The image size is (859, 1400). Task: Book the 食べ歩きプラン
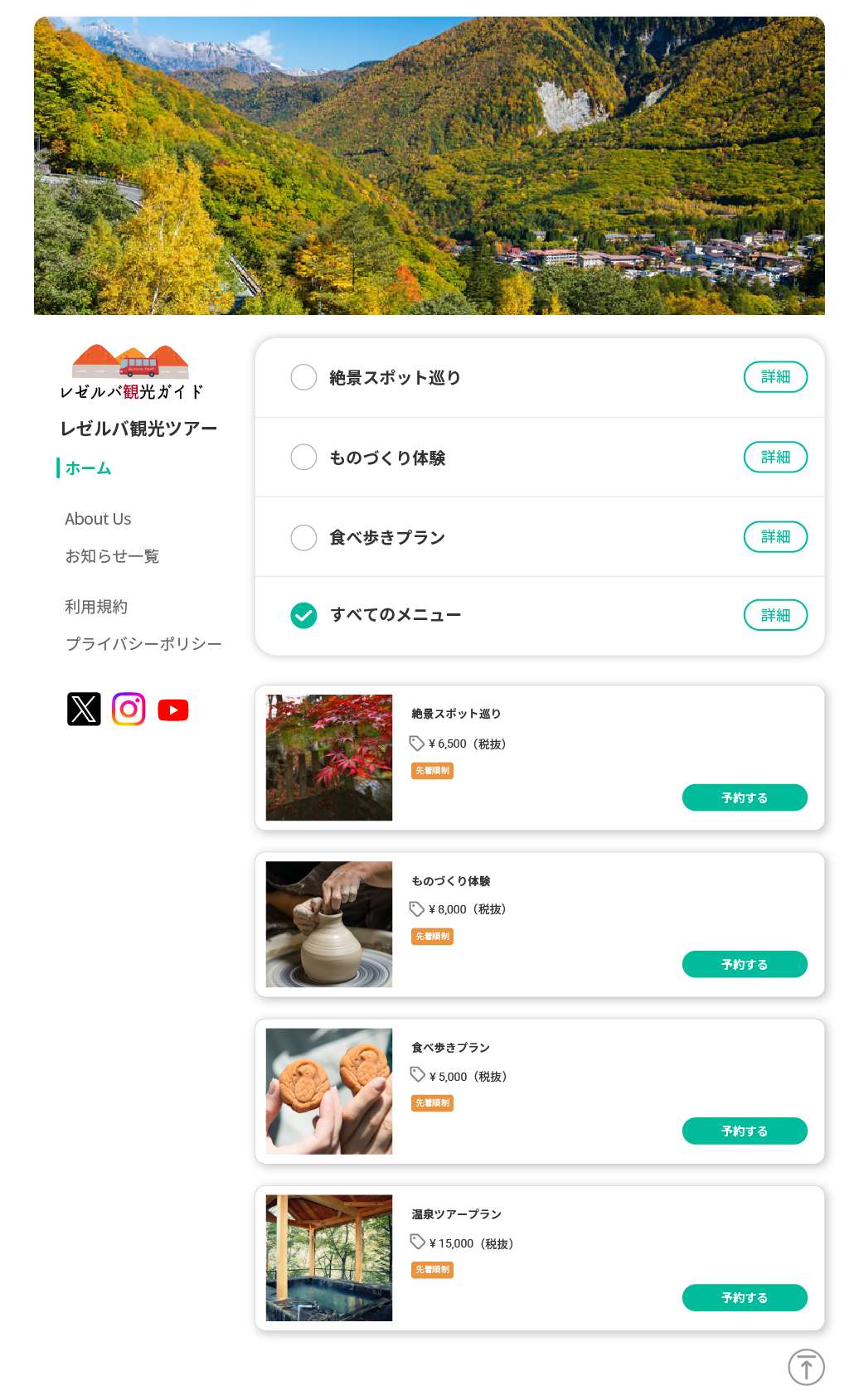pos(744,1131)
